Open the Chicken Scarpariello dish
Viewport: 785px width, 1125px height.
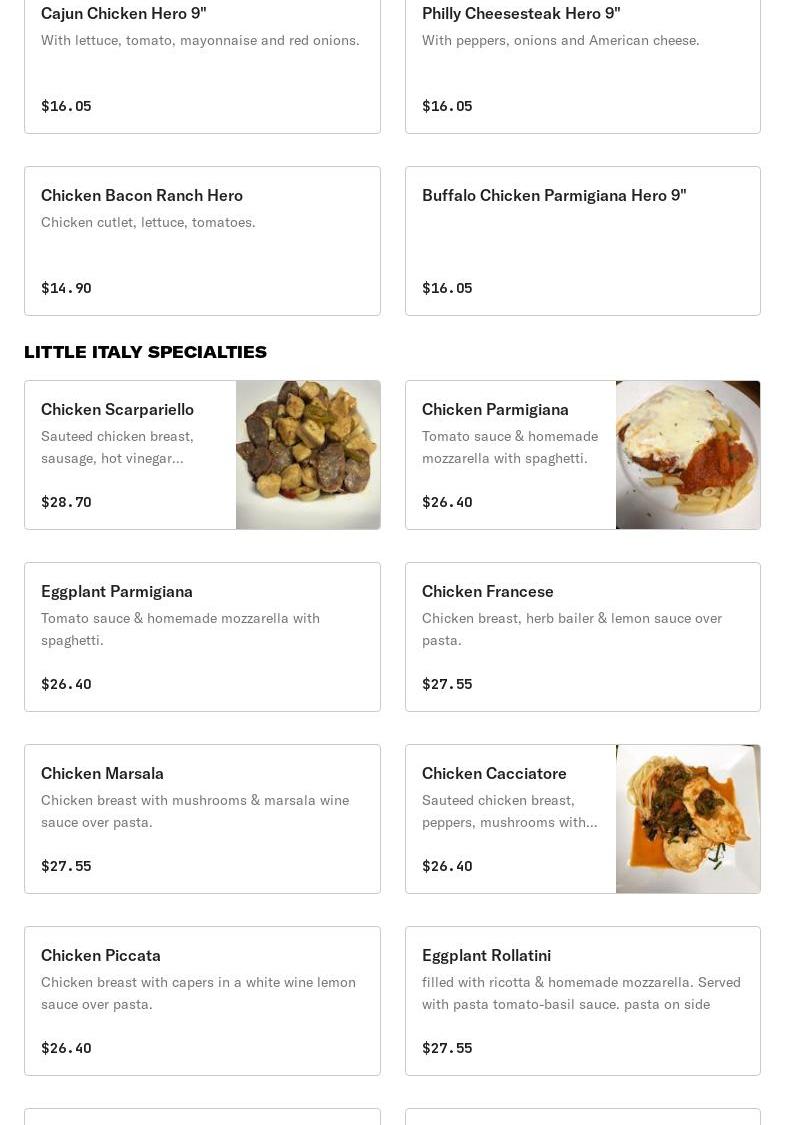tap(202, 455)
